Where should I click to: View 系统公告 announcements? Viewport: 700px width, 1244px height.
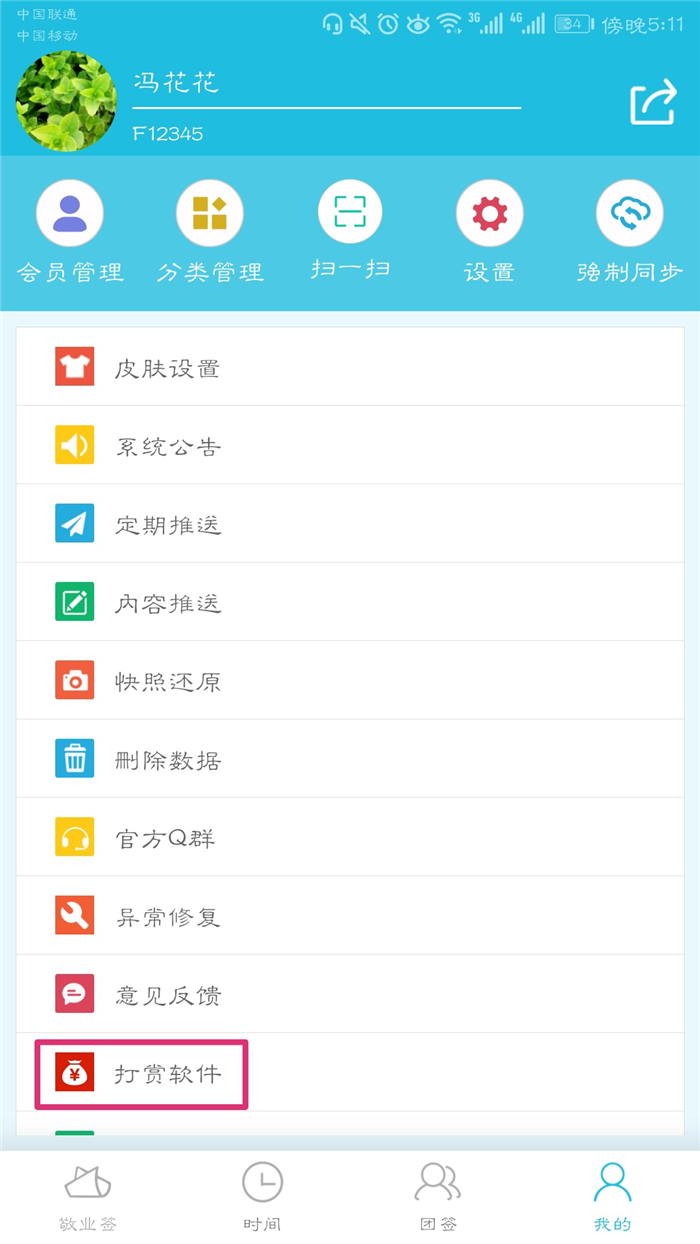pyautogui.click(x=350, y=445)
